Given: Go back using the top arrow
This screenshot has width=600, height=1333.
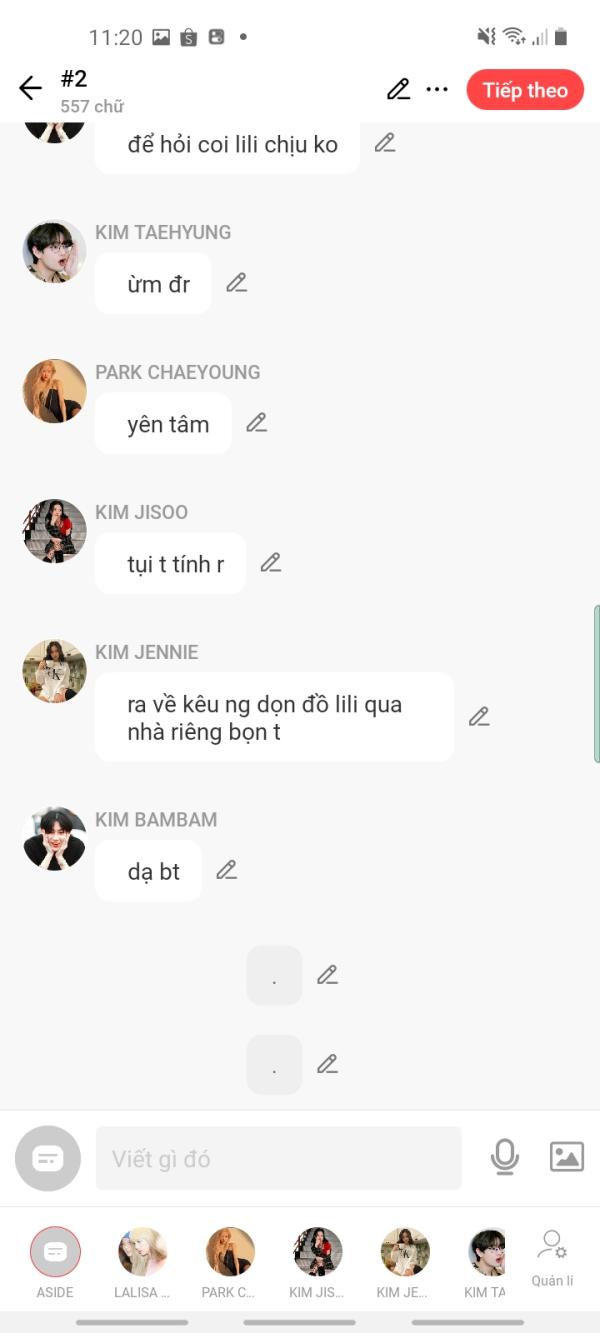Looking at the screenshot, I should tap(30, 89).
